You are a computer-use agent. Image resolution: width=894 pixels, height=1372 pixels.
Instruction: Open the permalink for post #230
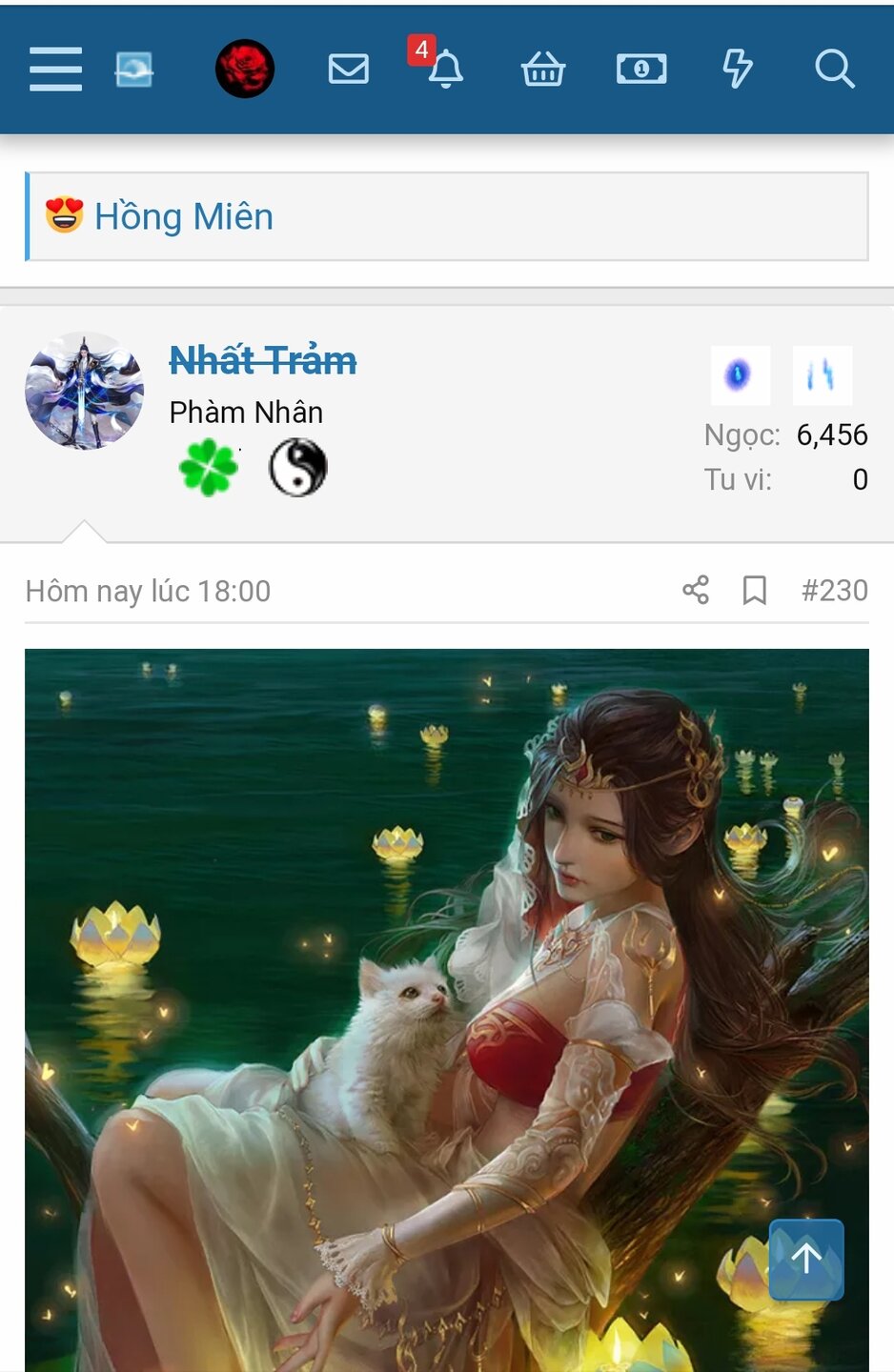[835, 590]
